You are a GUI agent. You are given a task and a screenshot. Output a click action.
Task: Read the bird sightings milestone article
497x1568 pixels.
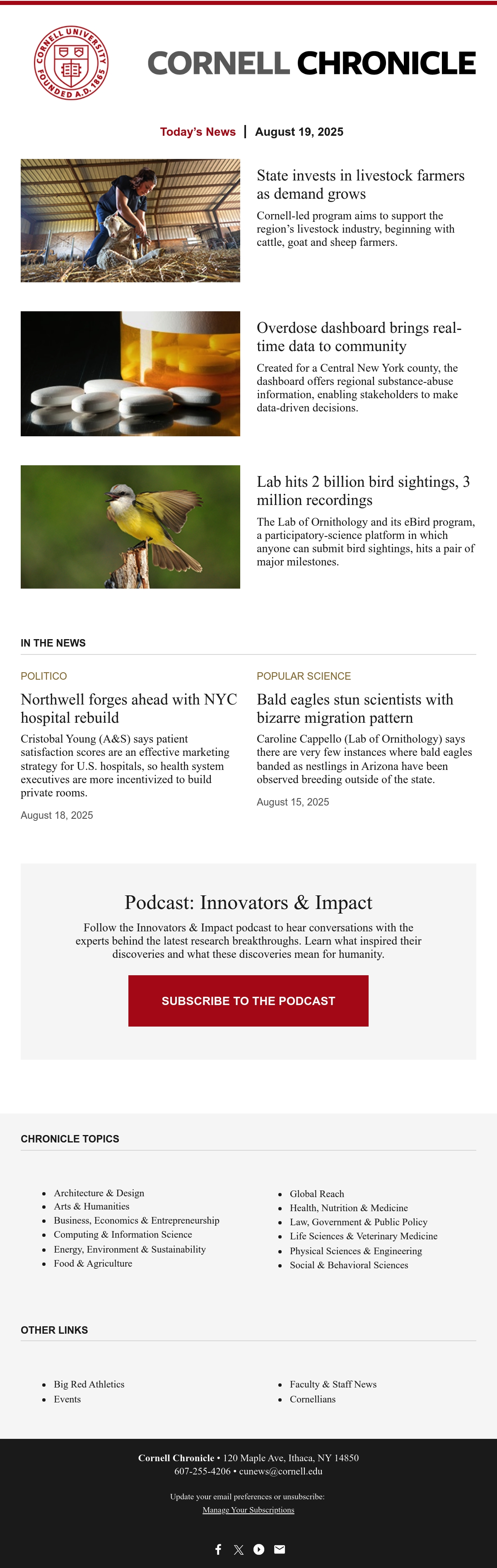[x=363, y=491]
